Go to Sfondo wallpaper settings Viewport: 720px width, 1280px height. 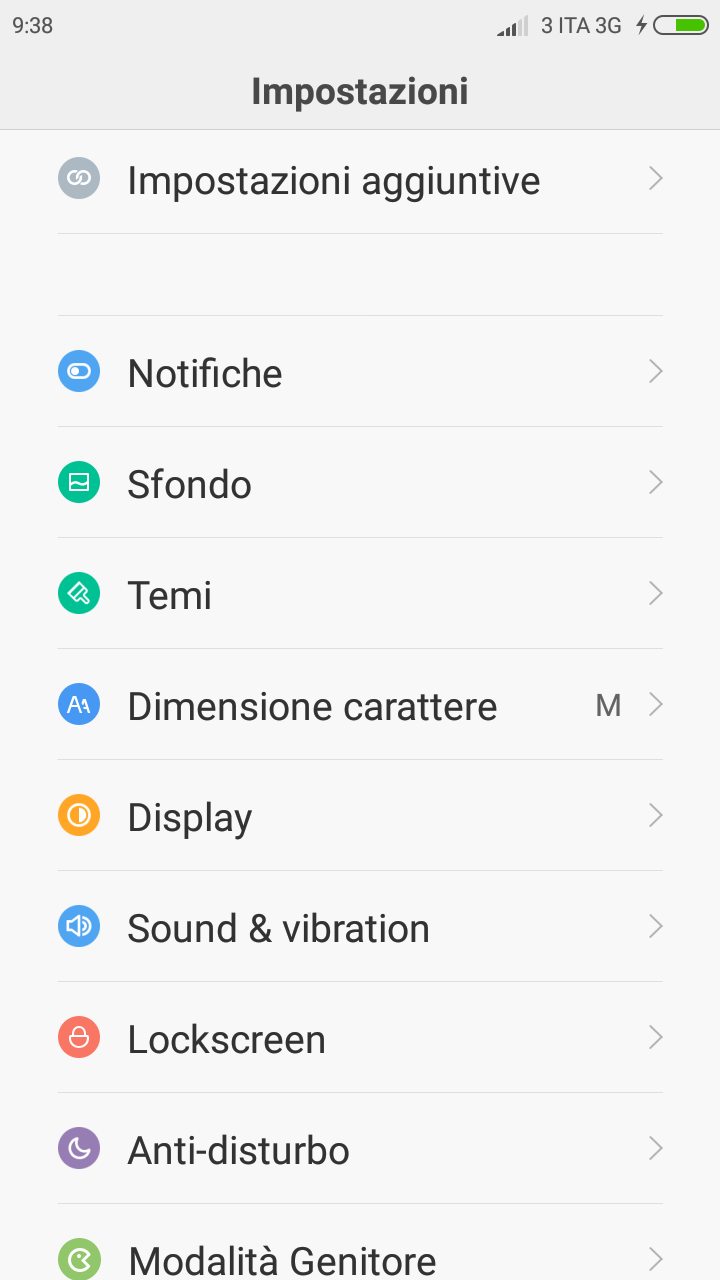(x=360, y=483)
